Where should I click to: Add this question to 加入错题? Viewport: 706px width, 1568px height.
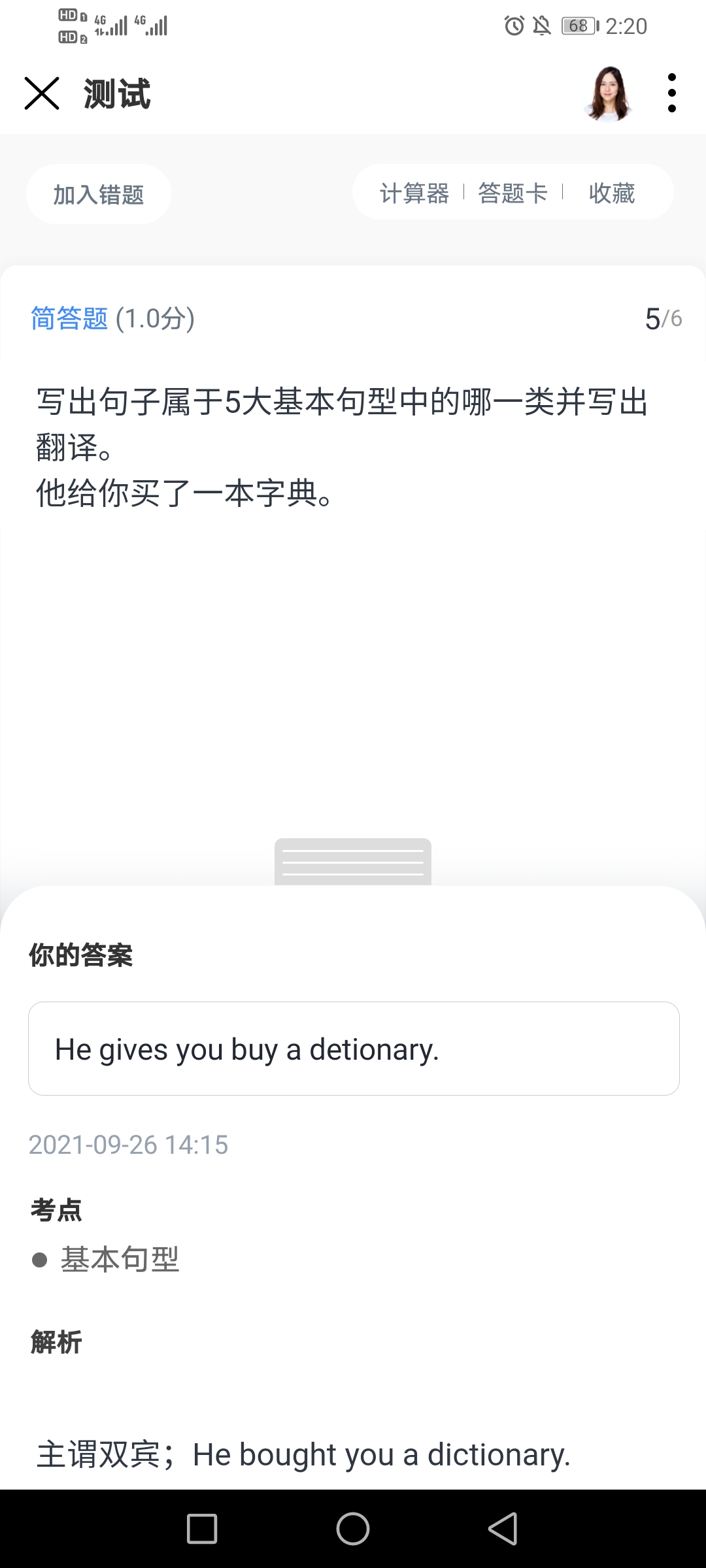pyautogui.click(x=99, y=194)
